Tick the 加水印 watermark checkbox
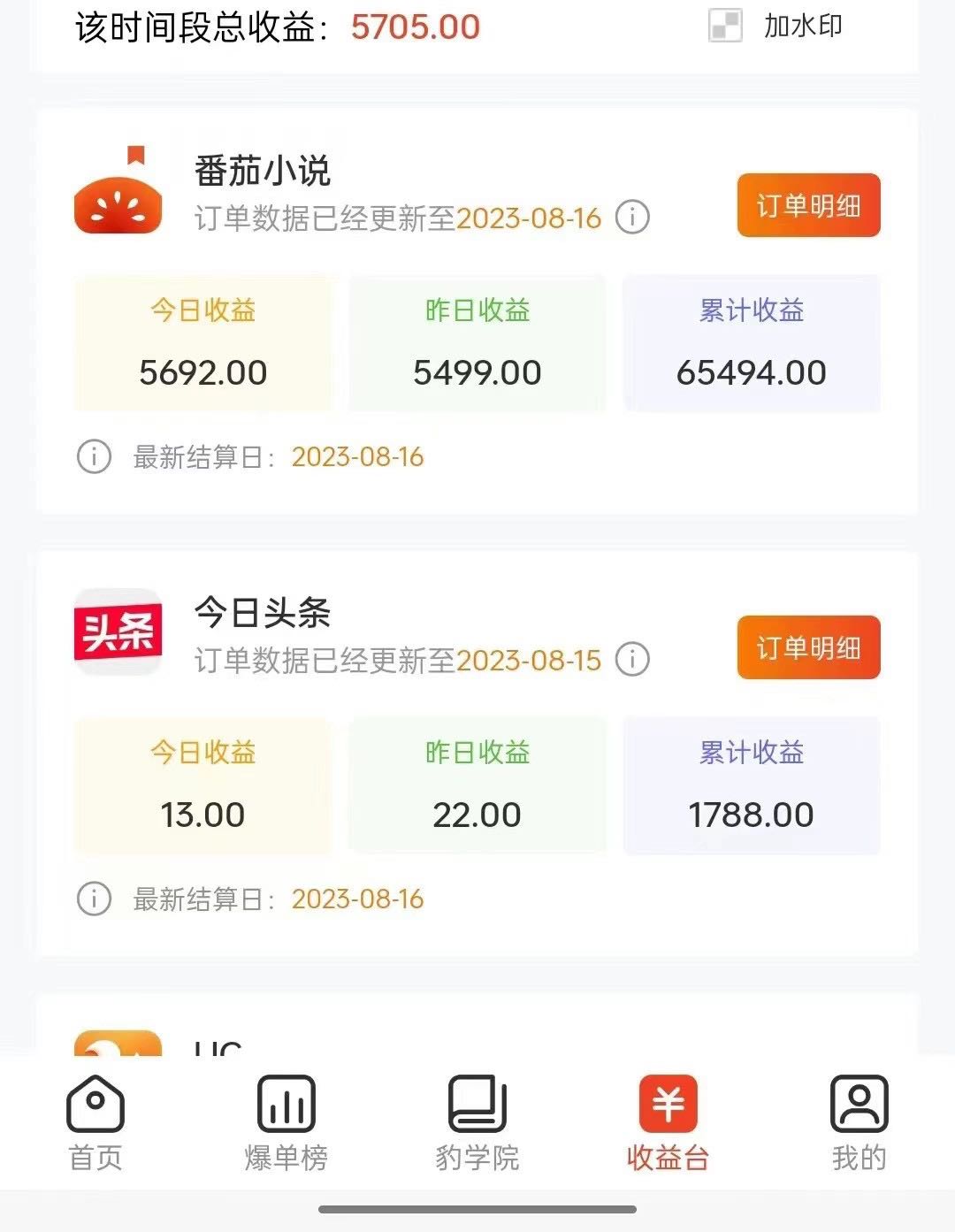The width and height of the screenshot is (955, 1232). pyautogui.click(x=725, y=27)
